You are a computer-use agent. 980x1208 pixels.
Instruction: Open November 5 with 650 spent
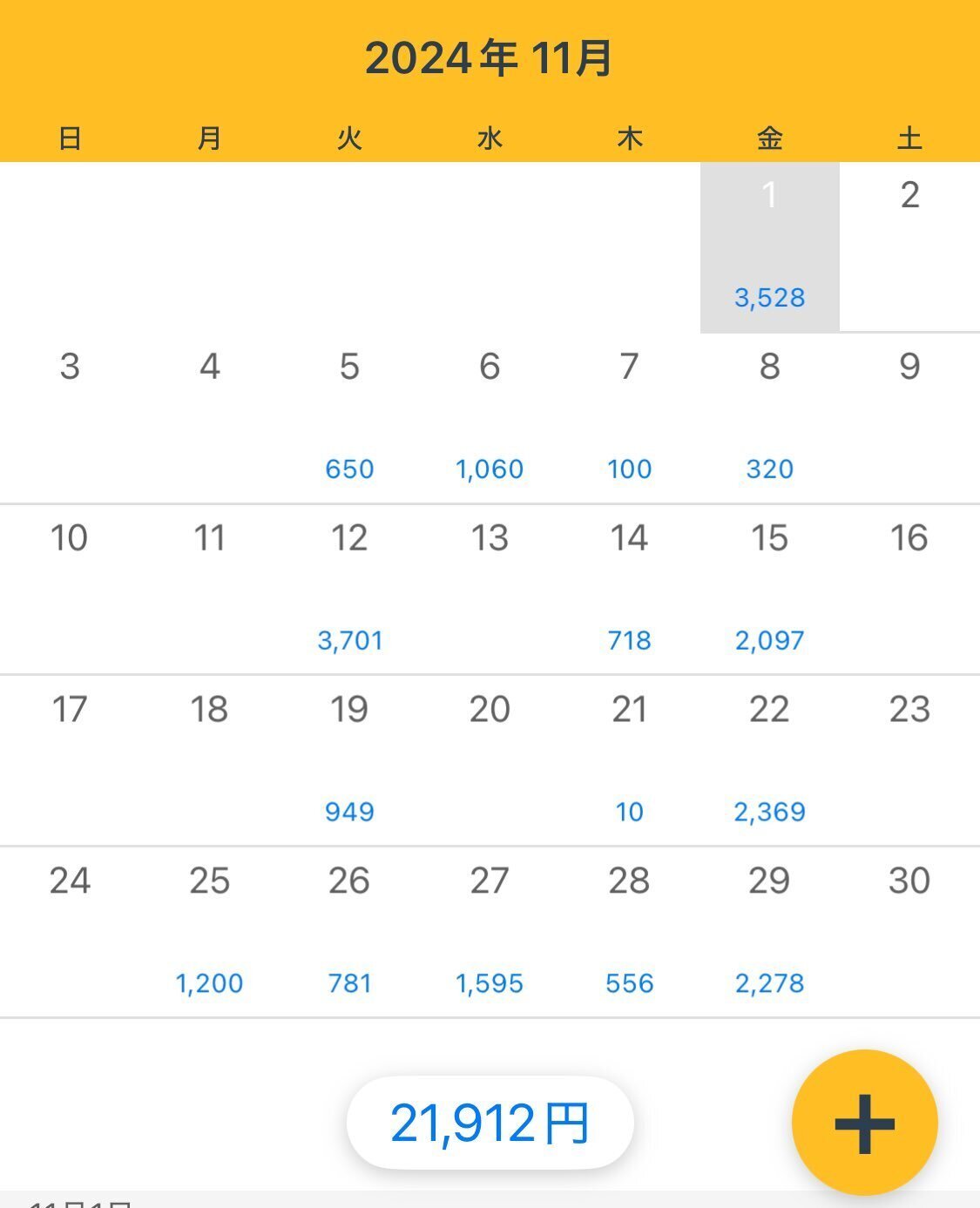click(349, 417)
